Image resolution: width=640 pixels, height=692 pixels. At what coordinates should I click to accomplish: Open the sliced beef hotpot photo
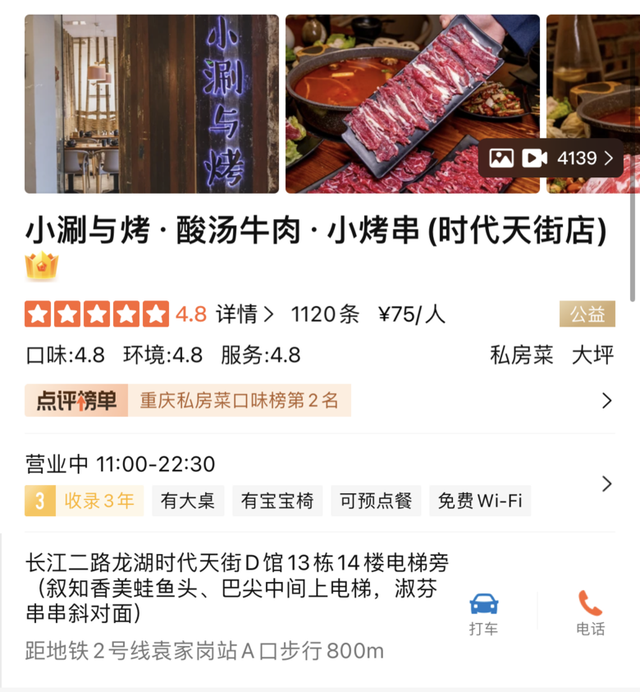tap(412, 104)
